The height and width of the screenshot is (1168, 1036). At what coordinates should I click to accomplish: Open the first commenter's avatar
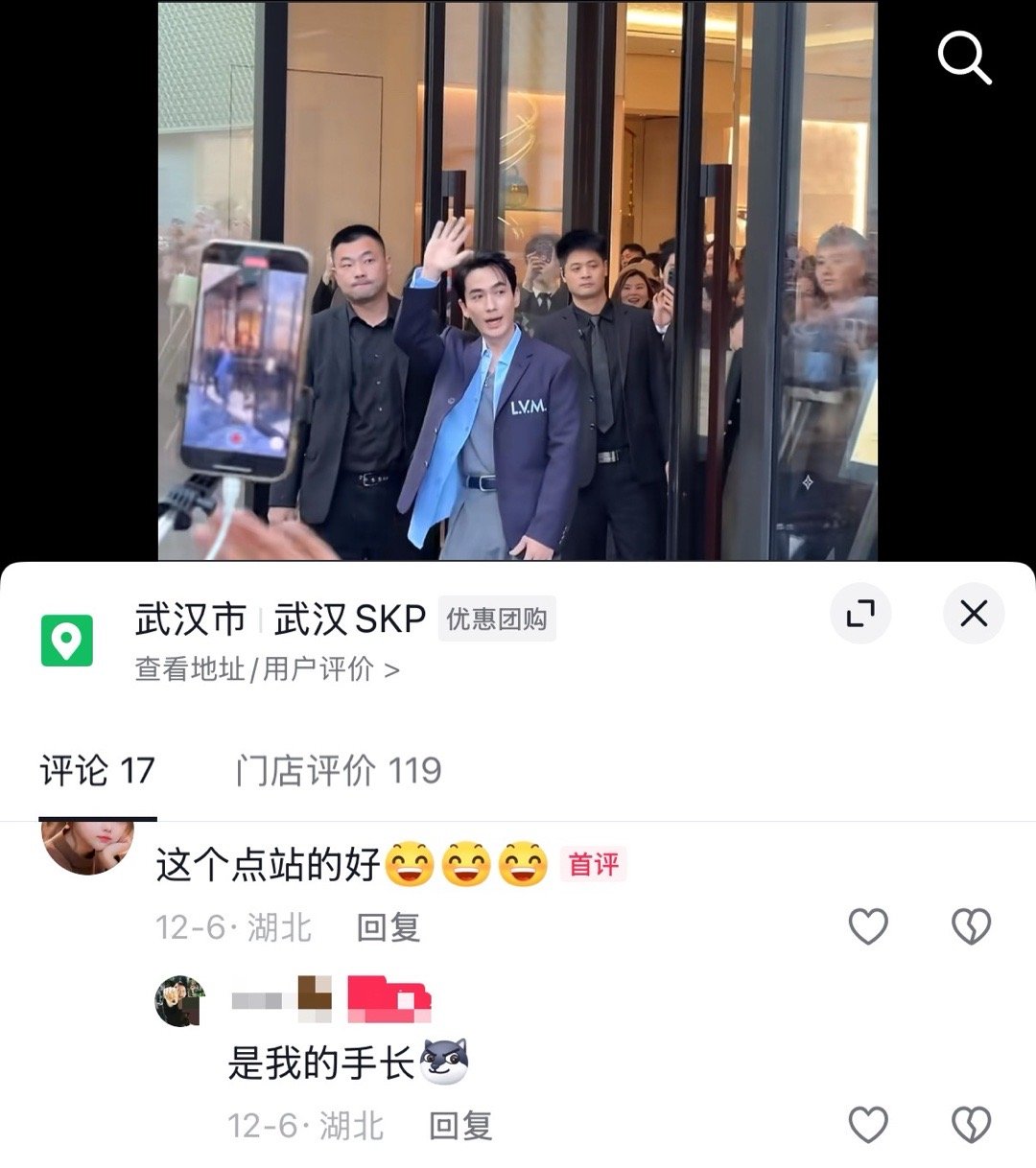point(86,849)
